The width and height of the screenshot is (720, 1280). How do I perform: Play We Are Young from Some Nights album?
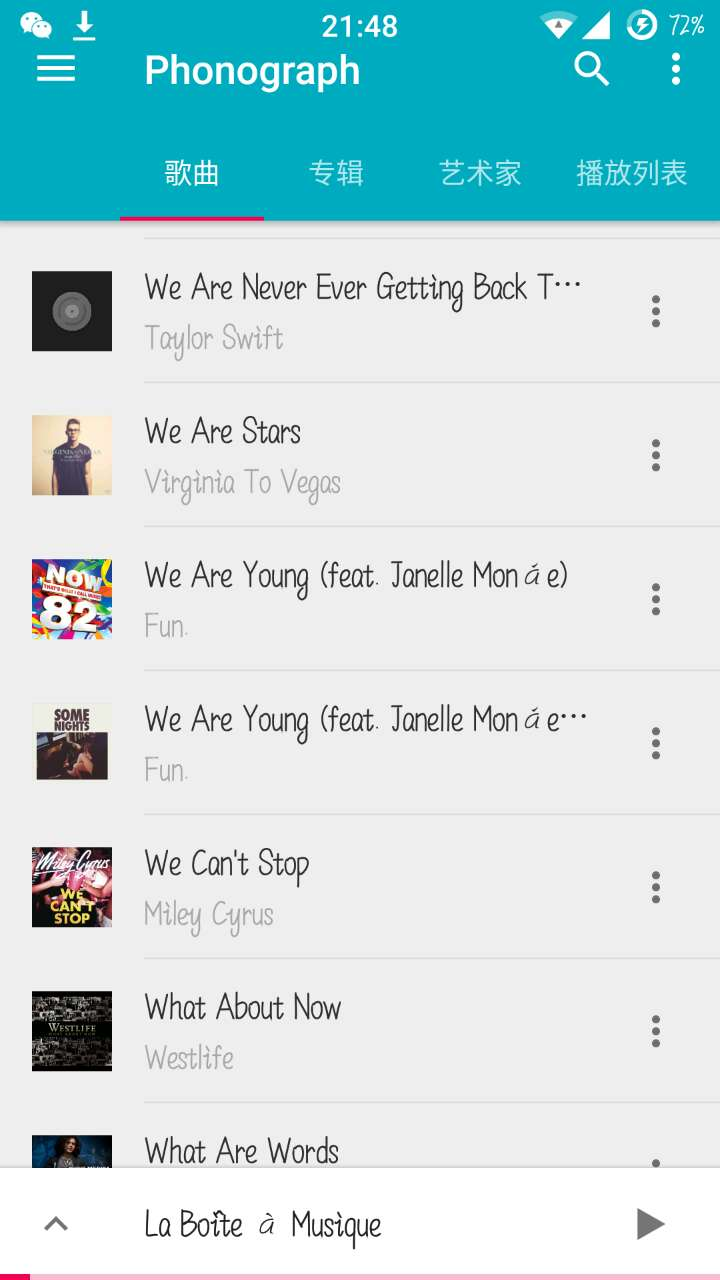[x=365, y=743]
